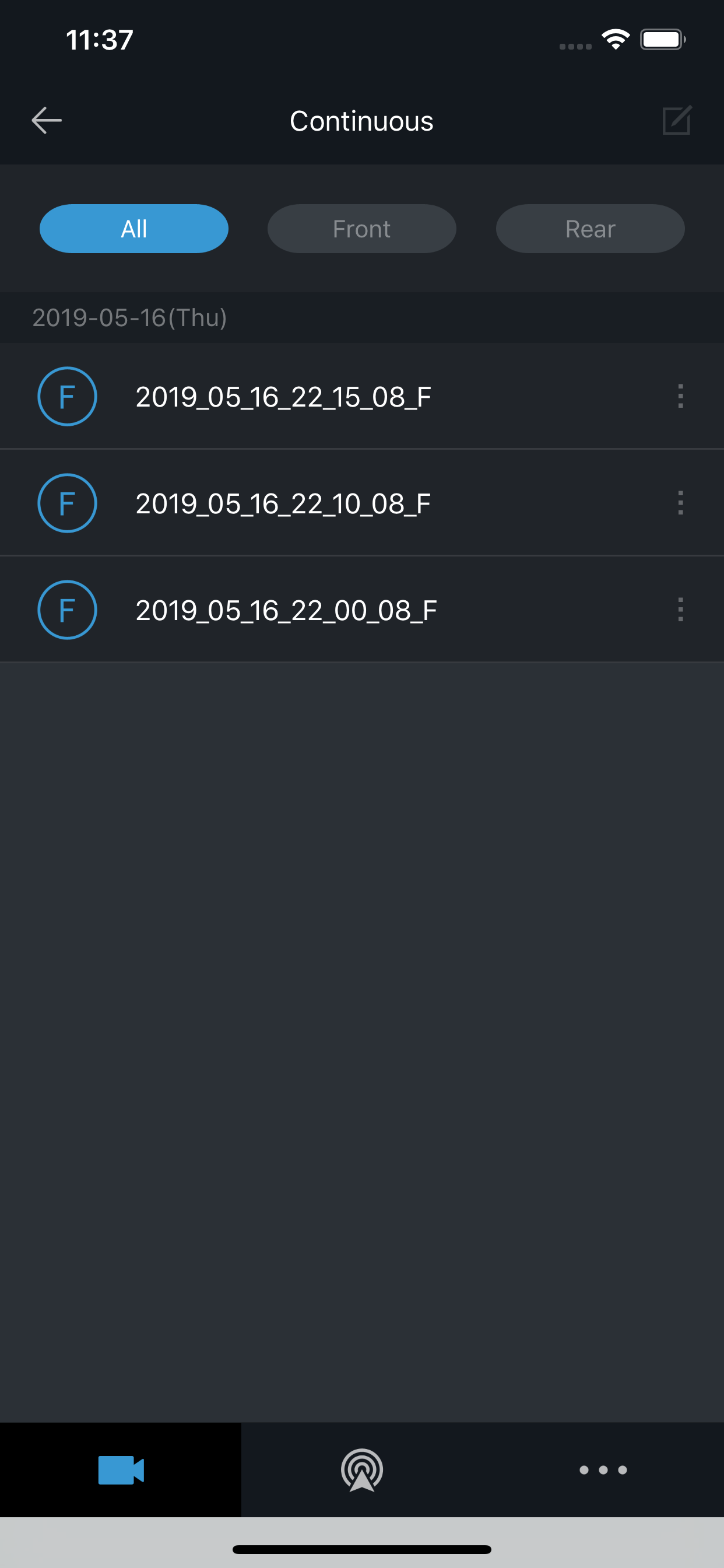Viewport: 724px width, 1568px height.
Task: Tap the 2019-05-16(Thu) date section header
Action: [129, 318]
